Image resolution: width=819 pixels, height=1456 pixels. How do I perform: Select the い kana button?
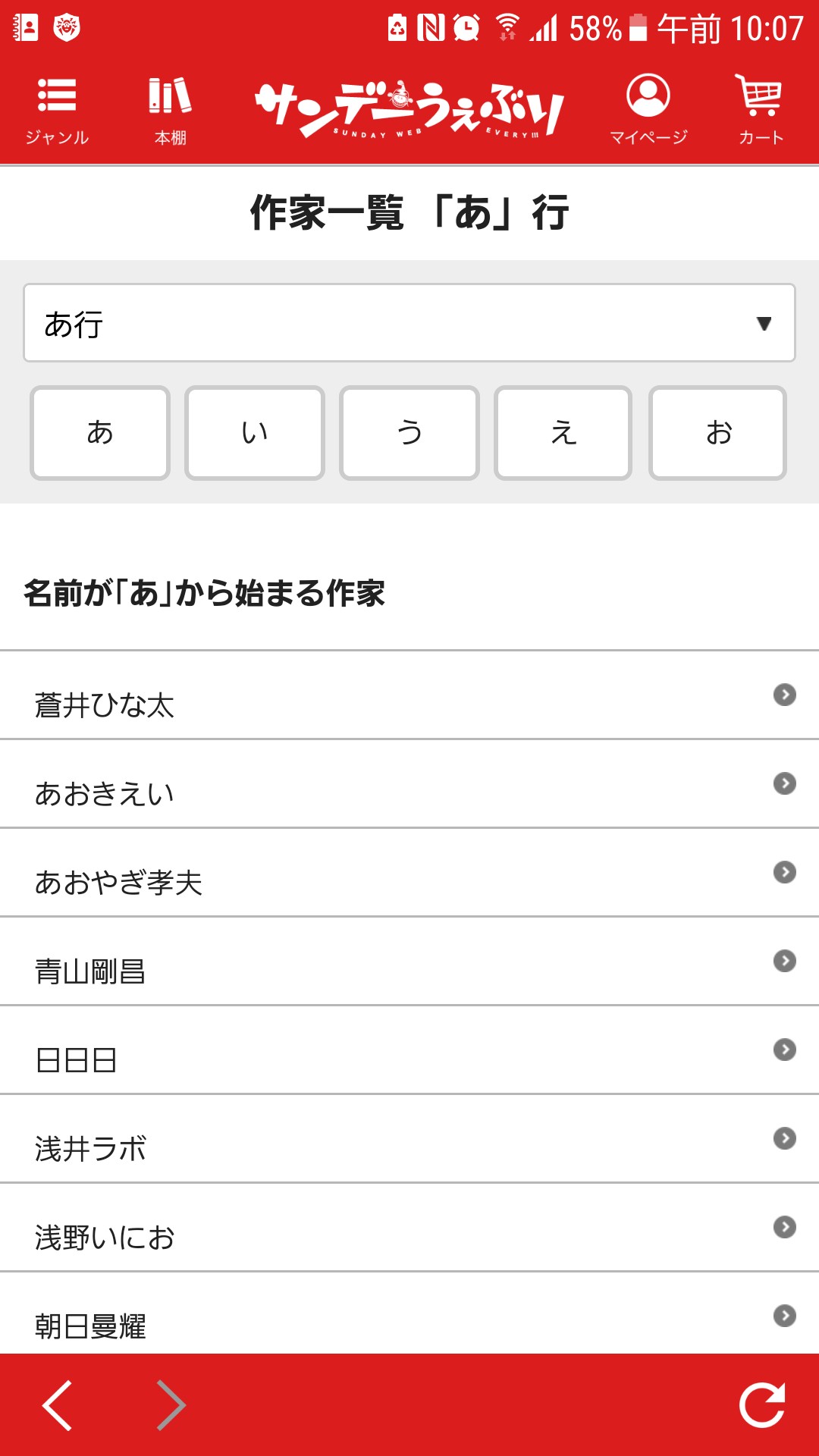point(255,433)
